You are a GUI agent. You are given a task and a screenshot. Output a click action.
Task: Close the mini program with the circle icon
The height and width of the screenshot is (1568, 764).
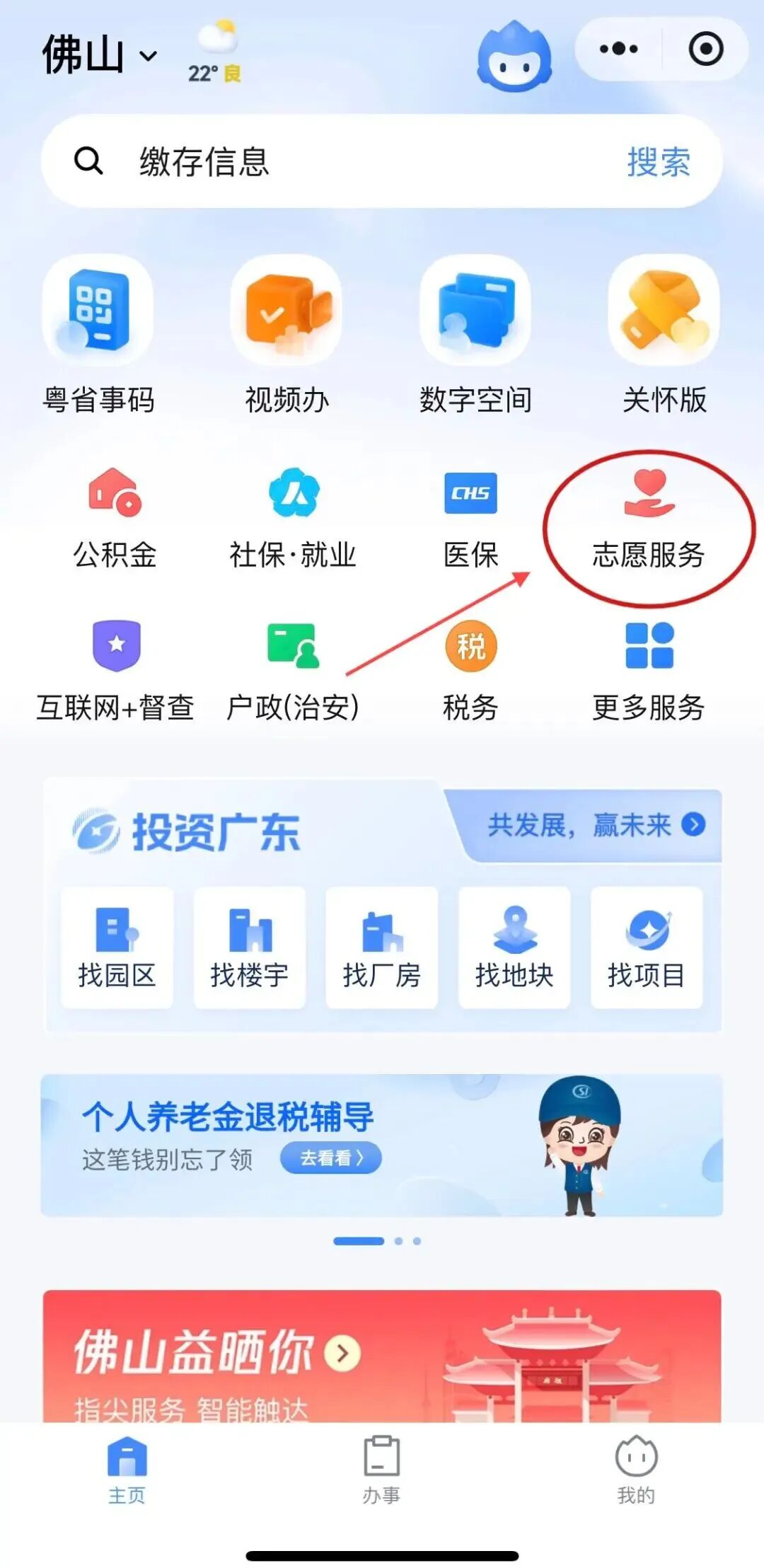tap(705, 49)
